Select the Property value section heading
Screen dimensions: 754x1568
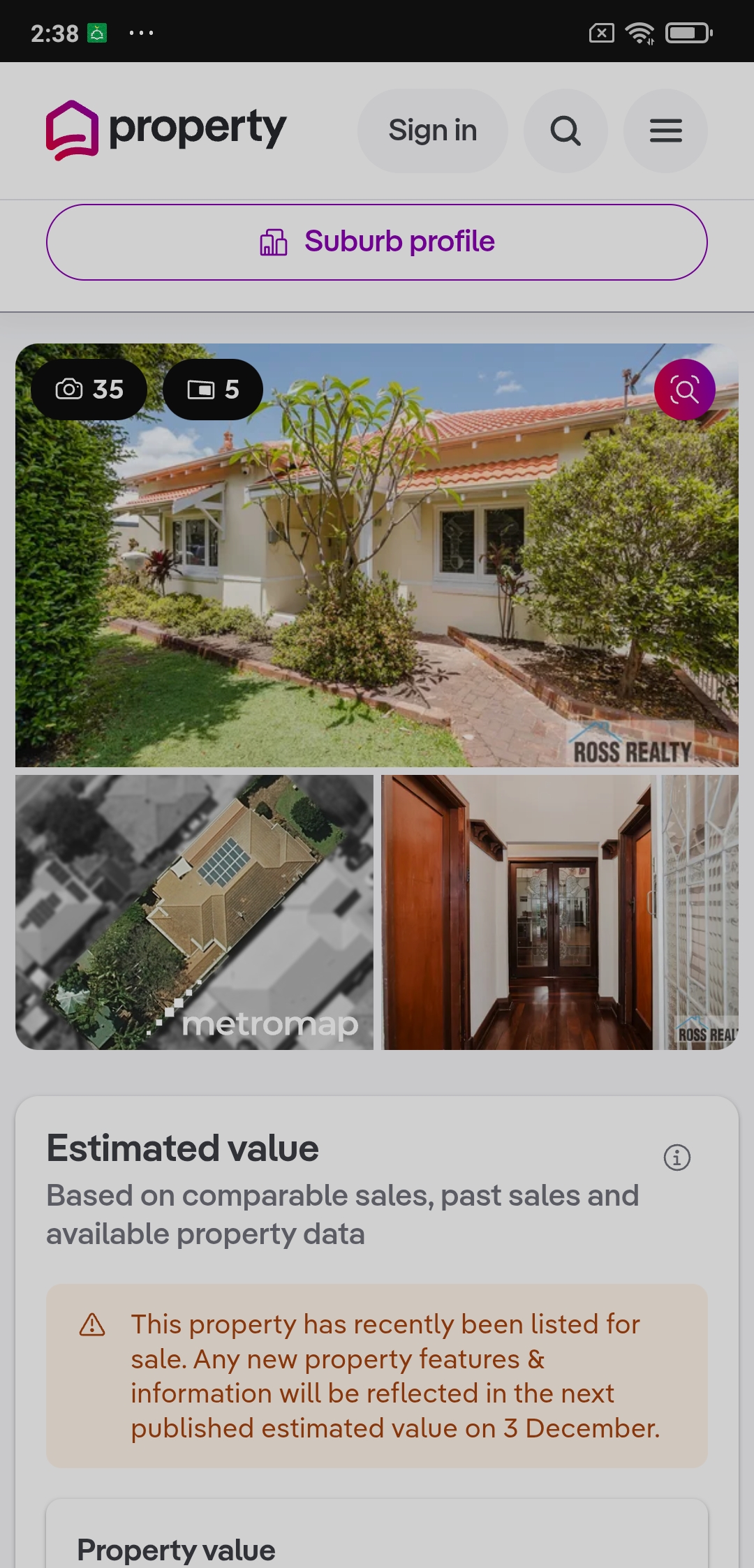point(176,1548)
